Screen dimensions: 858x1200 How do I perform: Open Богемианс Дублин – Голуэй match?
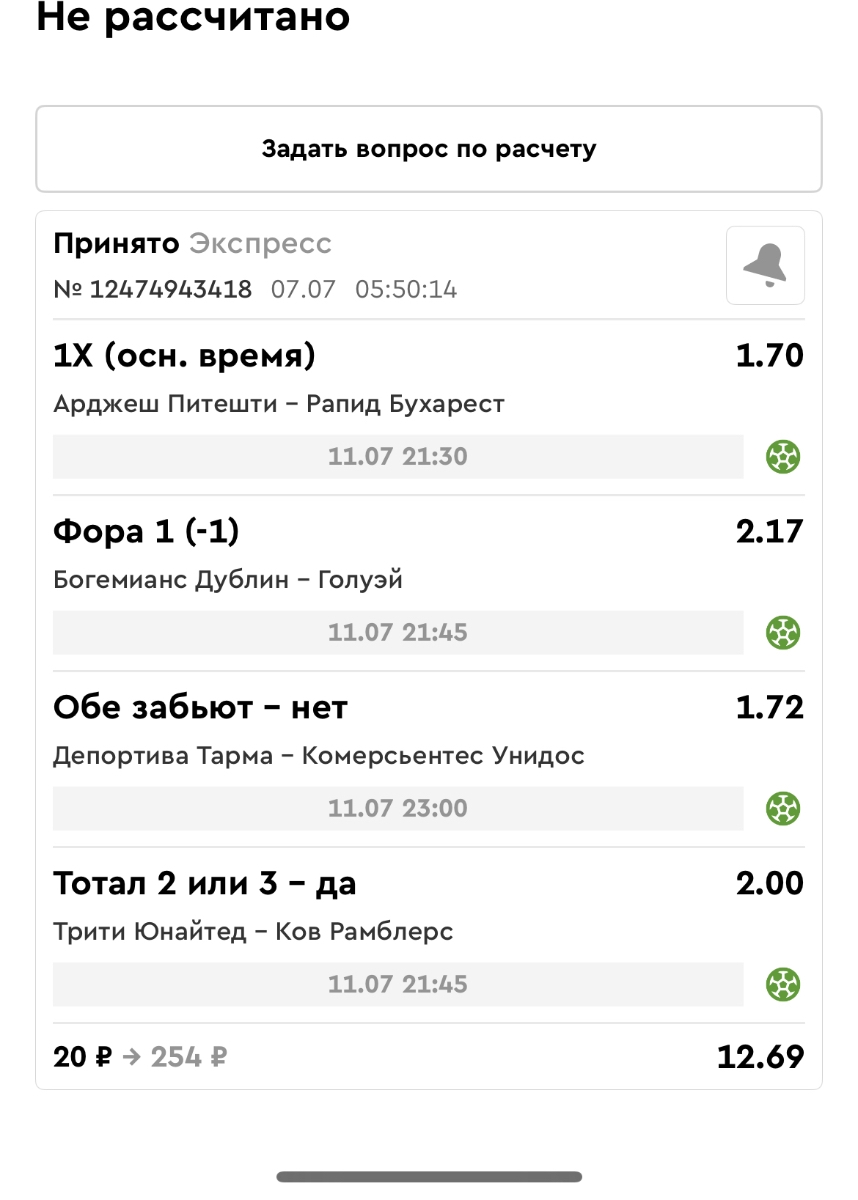(228, 580)
